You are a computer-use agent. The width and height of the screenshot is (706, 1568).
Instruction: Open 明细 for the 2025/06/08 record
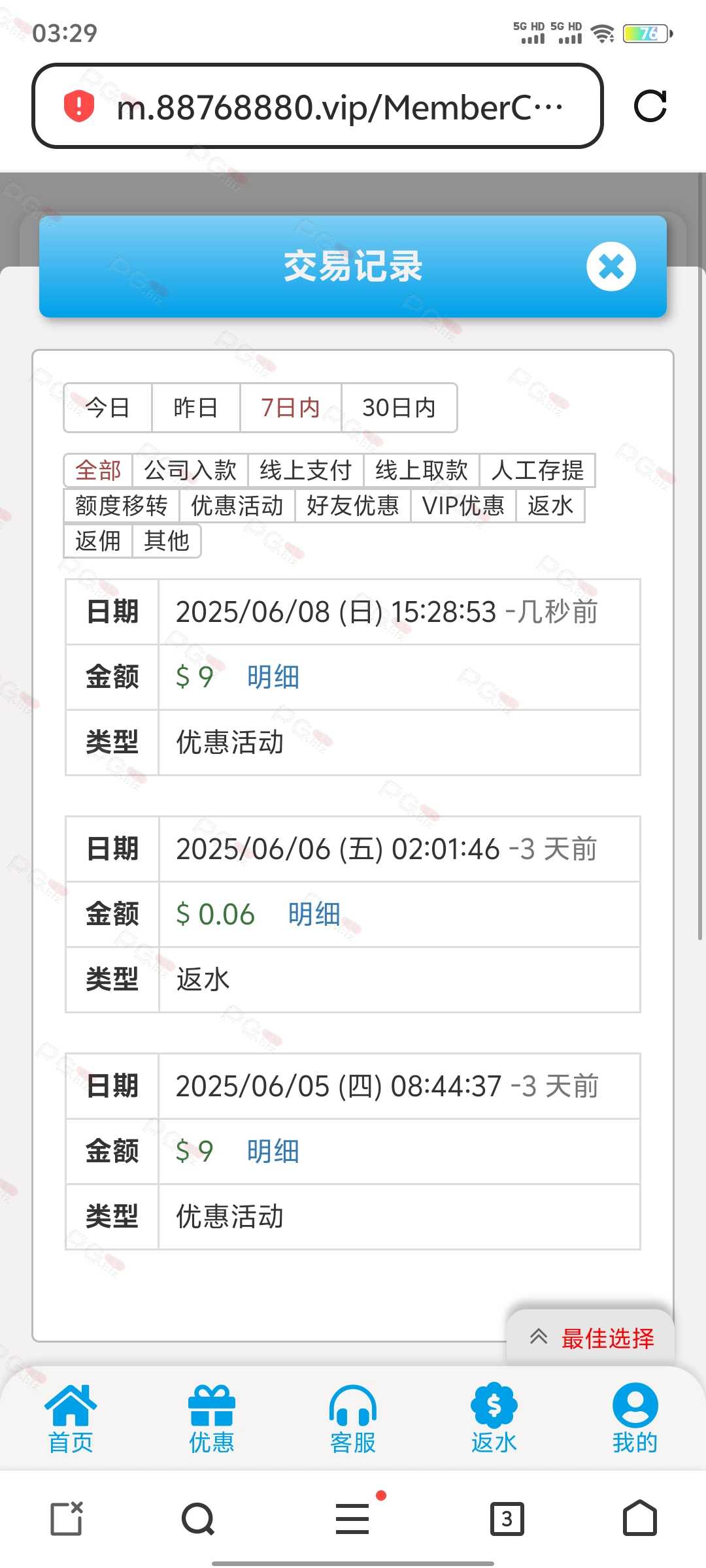273,677
